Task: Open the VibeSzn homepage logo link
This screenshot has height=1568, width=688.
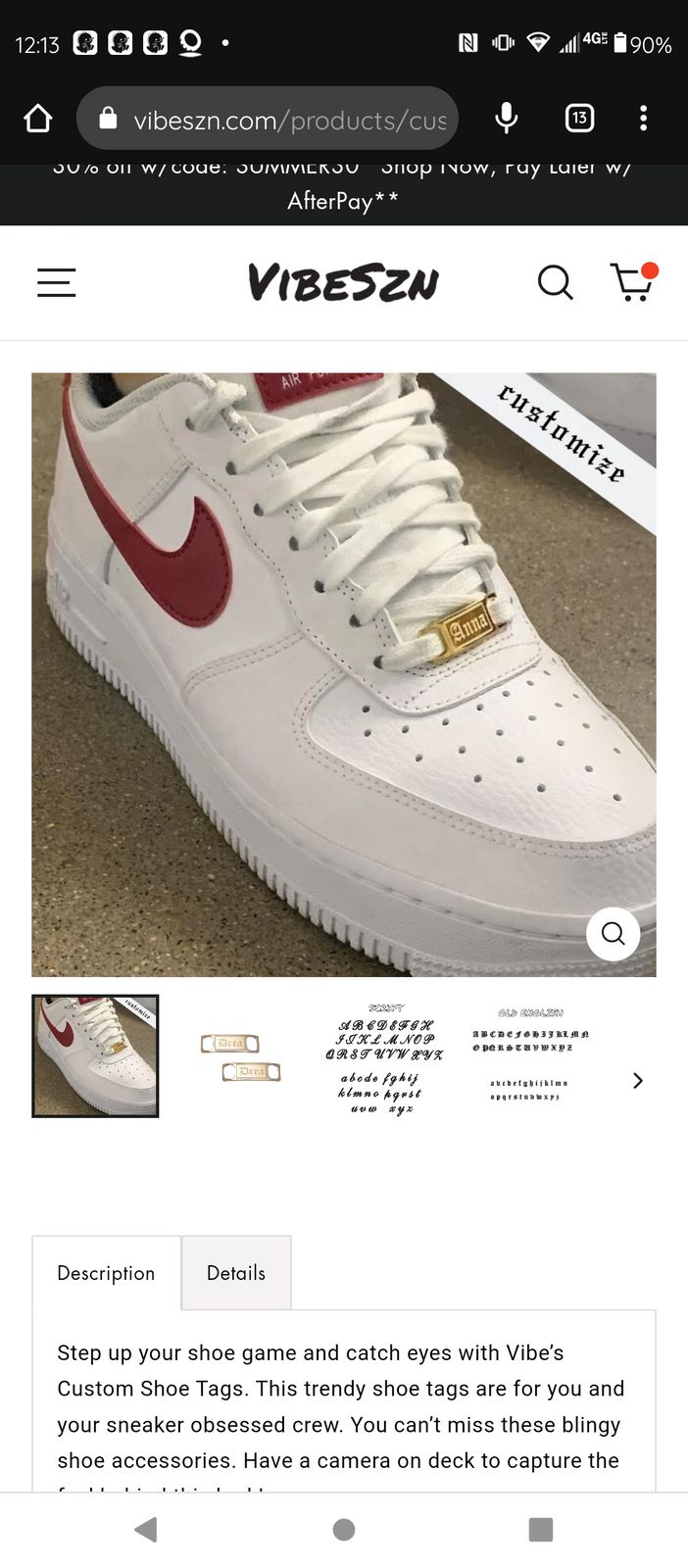Action: click(x=343, y=282)
